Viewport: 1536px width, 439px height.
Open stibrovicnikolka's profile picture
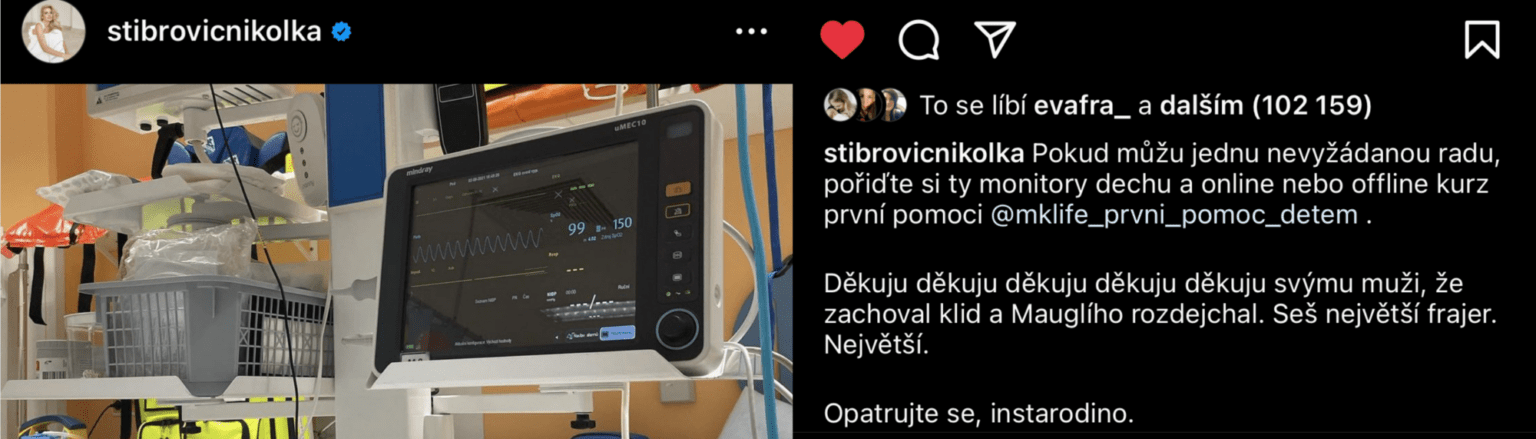(x=53, y=33)
